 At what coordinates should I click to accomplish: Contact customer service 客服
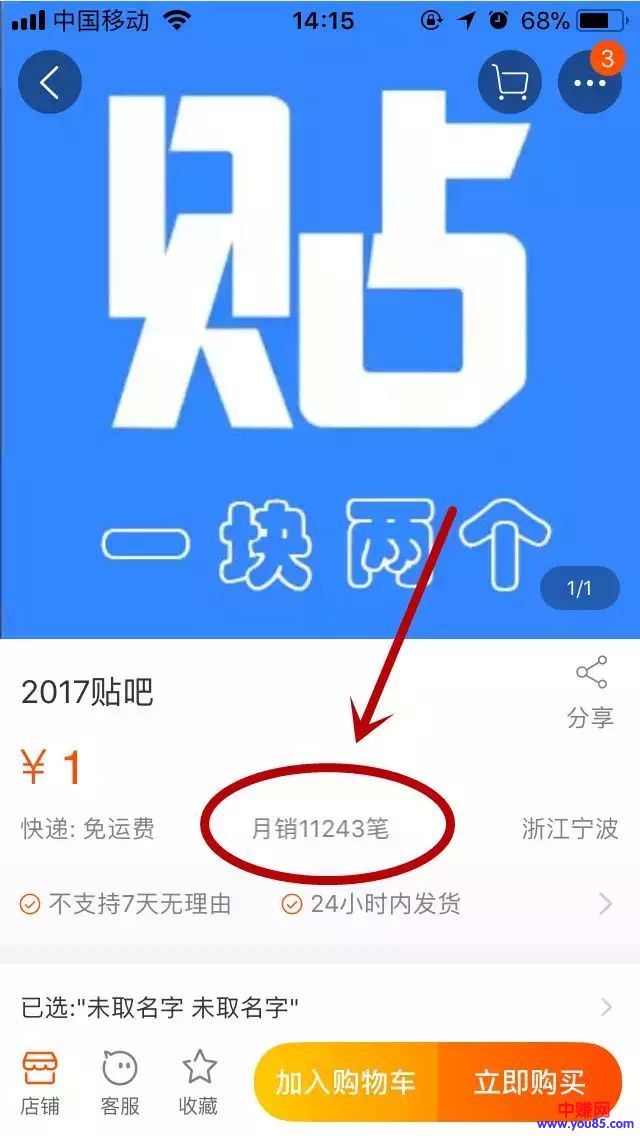(120, 1083)
